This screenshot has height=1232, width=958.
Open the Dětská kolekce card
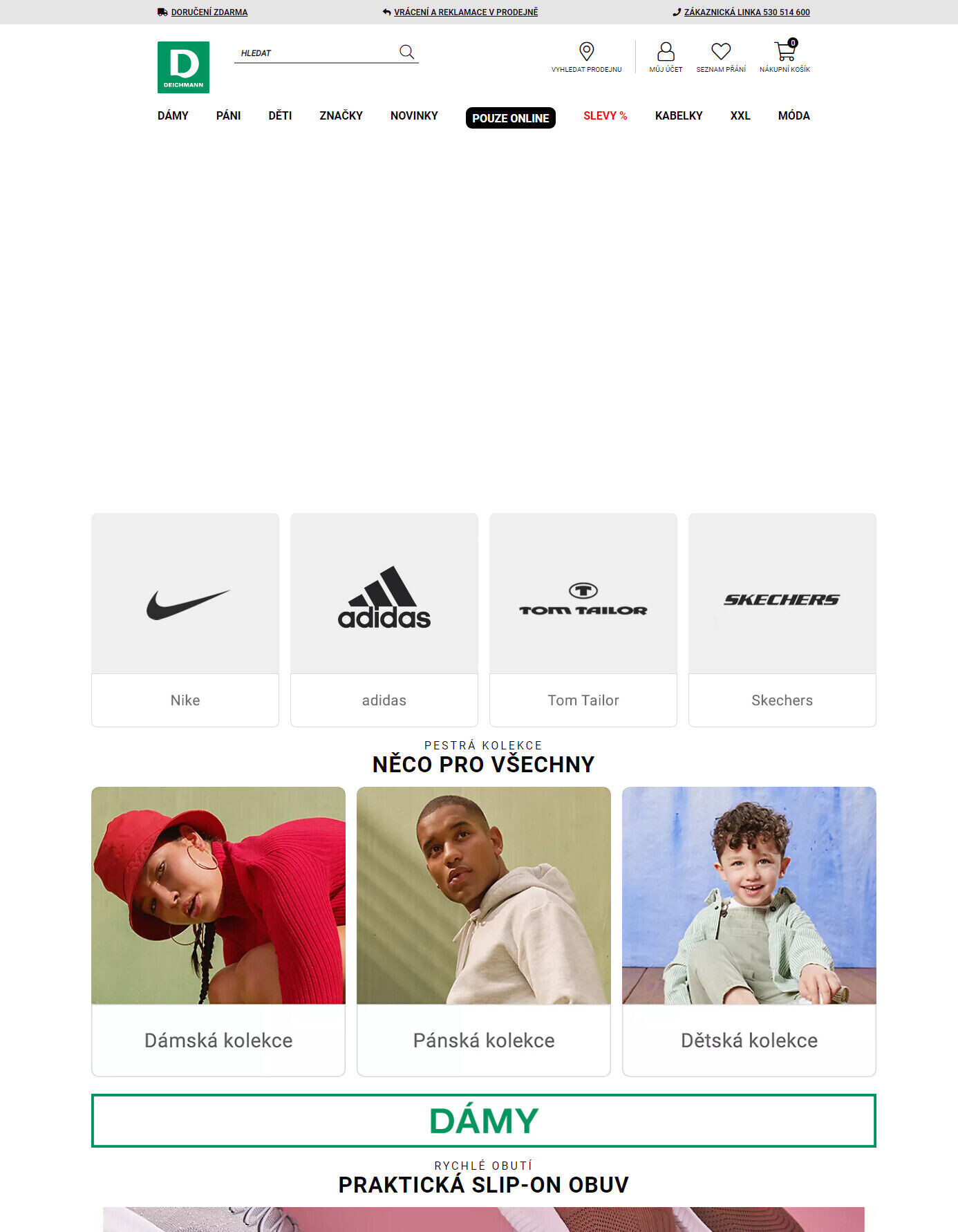(749, 930)
